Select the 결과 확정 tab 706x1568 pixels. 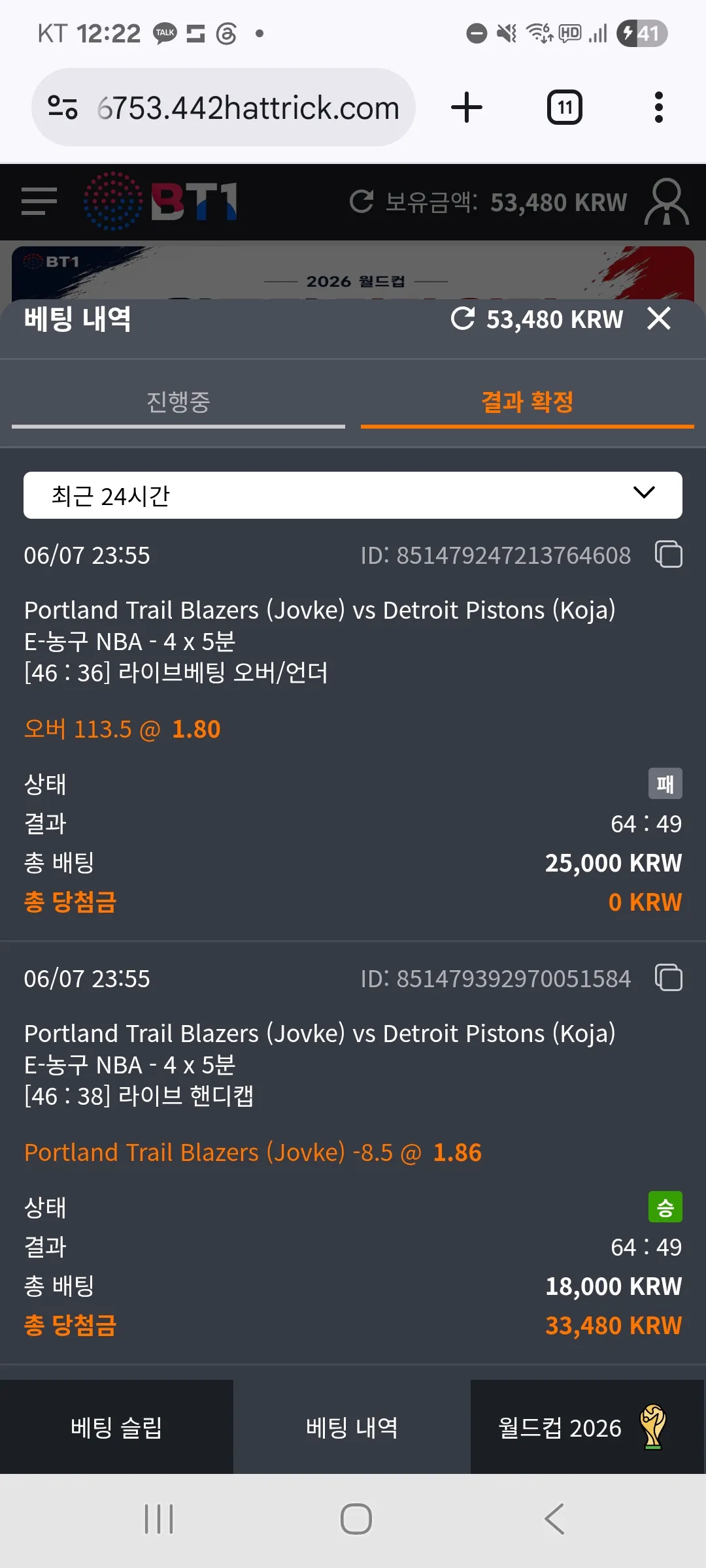coord(527,402)
